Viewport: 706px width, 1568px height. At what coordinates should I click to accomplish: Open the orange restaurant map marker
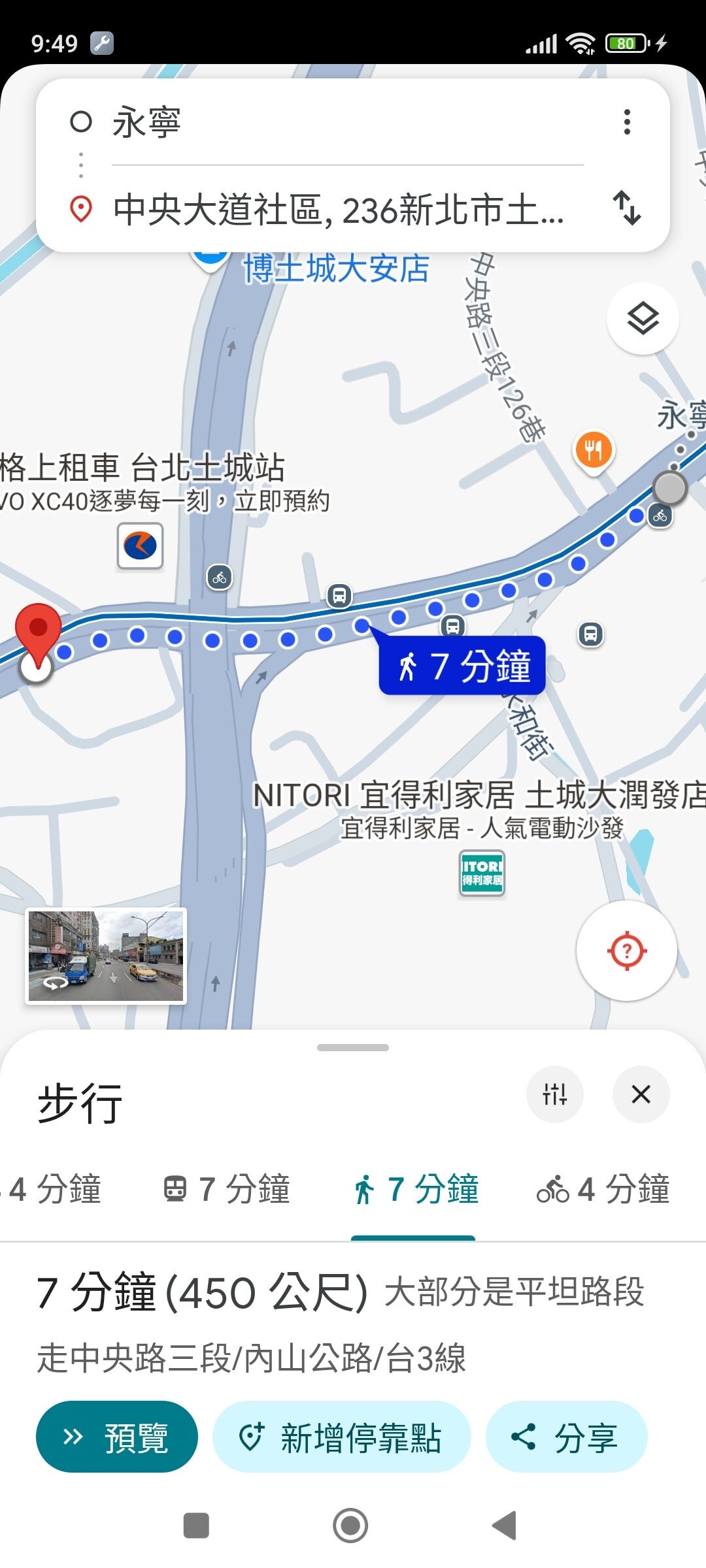(x=593, y=450)
